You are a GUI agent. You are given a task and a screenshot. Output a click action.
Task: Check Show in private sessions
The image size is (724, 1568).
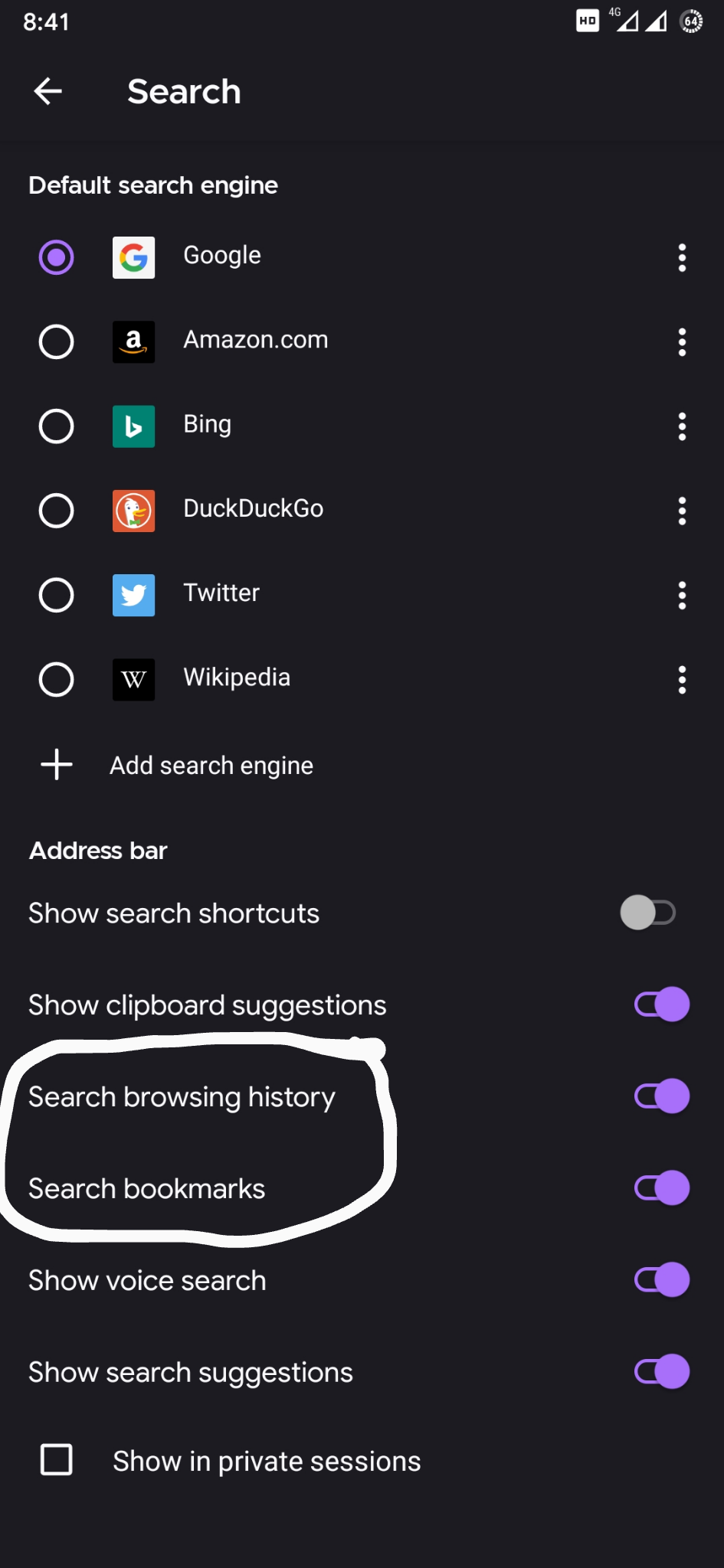coord(57,1460)
